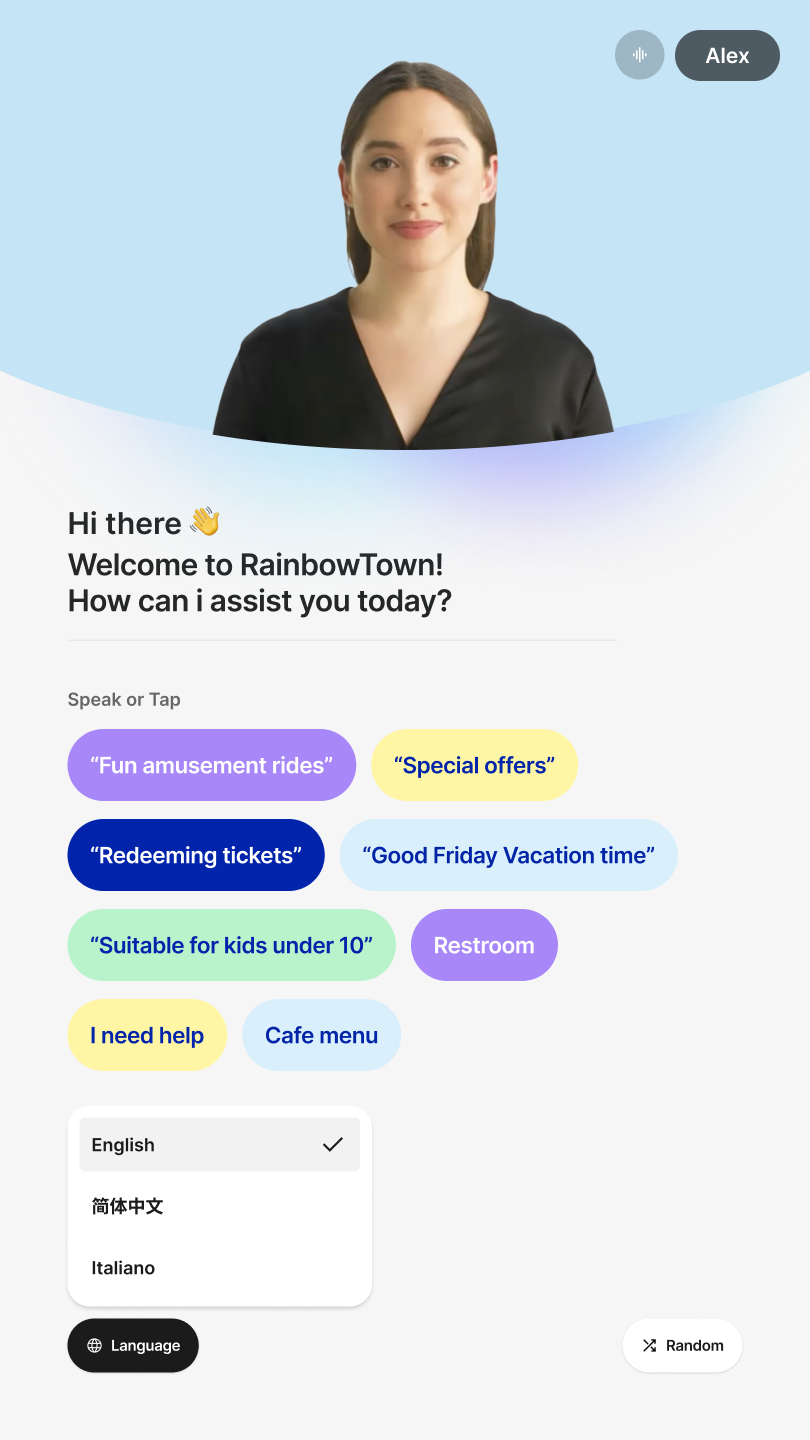The image size is (810, 1440).
Task: Switch language to 简体中文
Action: tap(219, 1206)
